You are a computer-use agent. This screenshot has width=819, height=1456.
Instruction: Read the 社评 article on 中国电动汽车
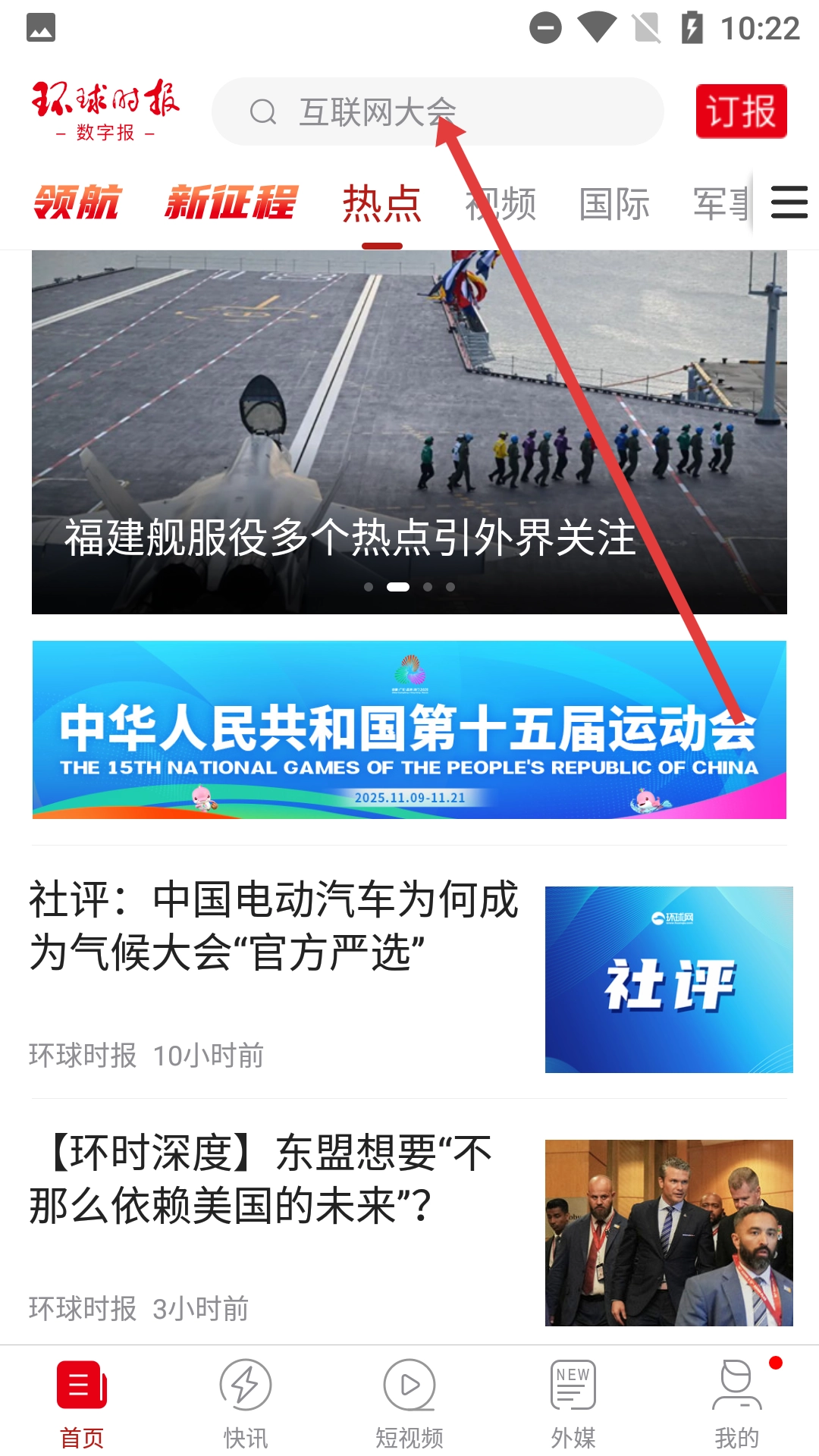pyautogui.click(x=273, y=926)
